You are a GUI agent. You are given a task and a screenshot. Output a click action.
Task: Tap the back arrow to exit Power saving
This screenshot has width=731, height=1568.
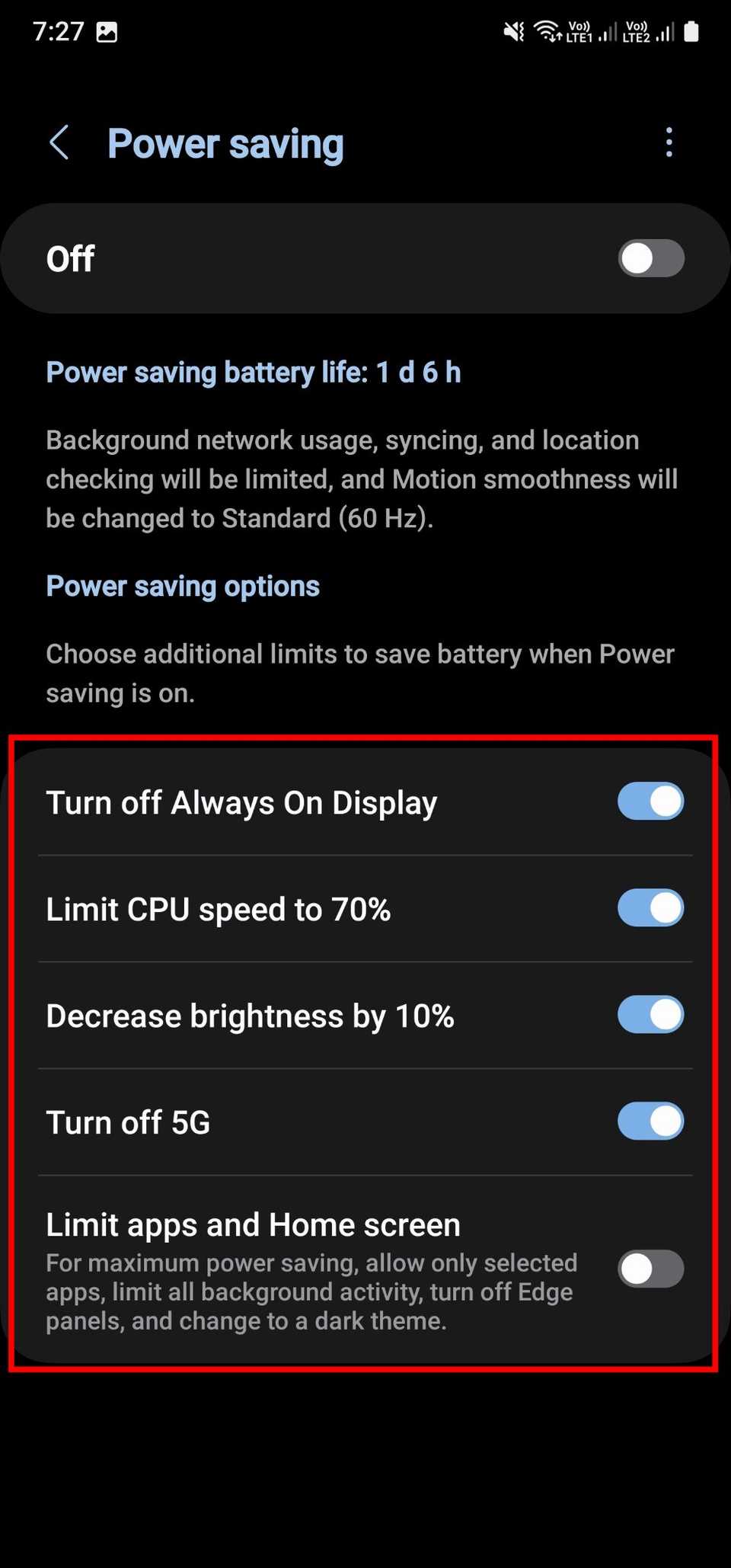coord(61,142)
